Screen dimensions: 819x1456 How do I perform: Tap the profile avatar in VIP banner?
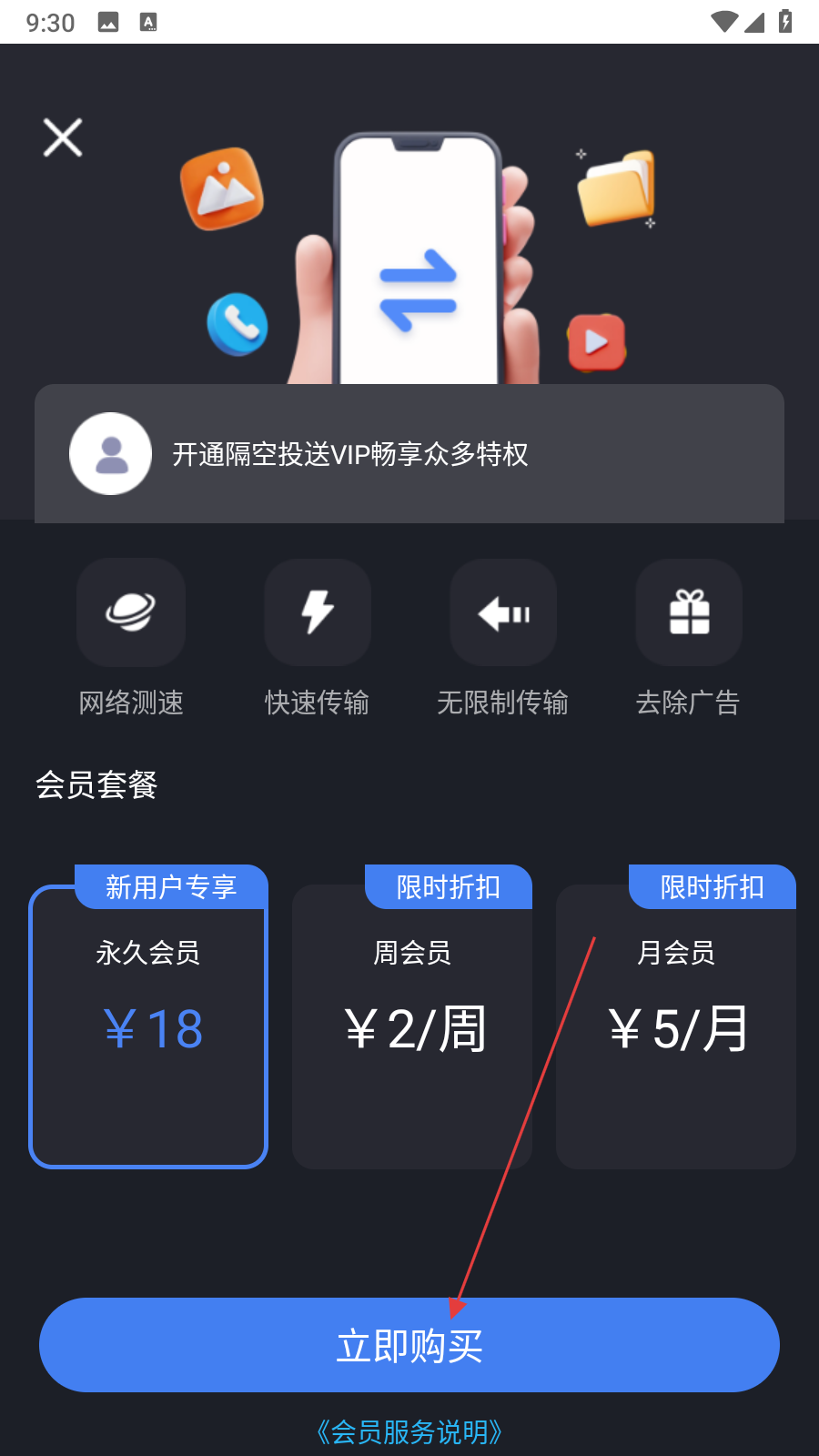[111, 454]
